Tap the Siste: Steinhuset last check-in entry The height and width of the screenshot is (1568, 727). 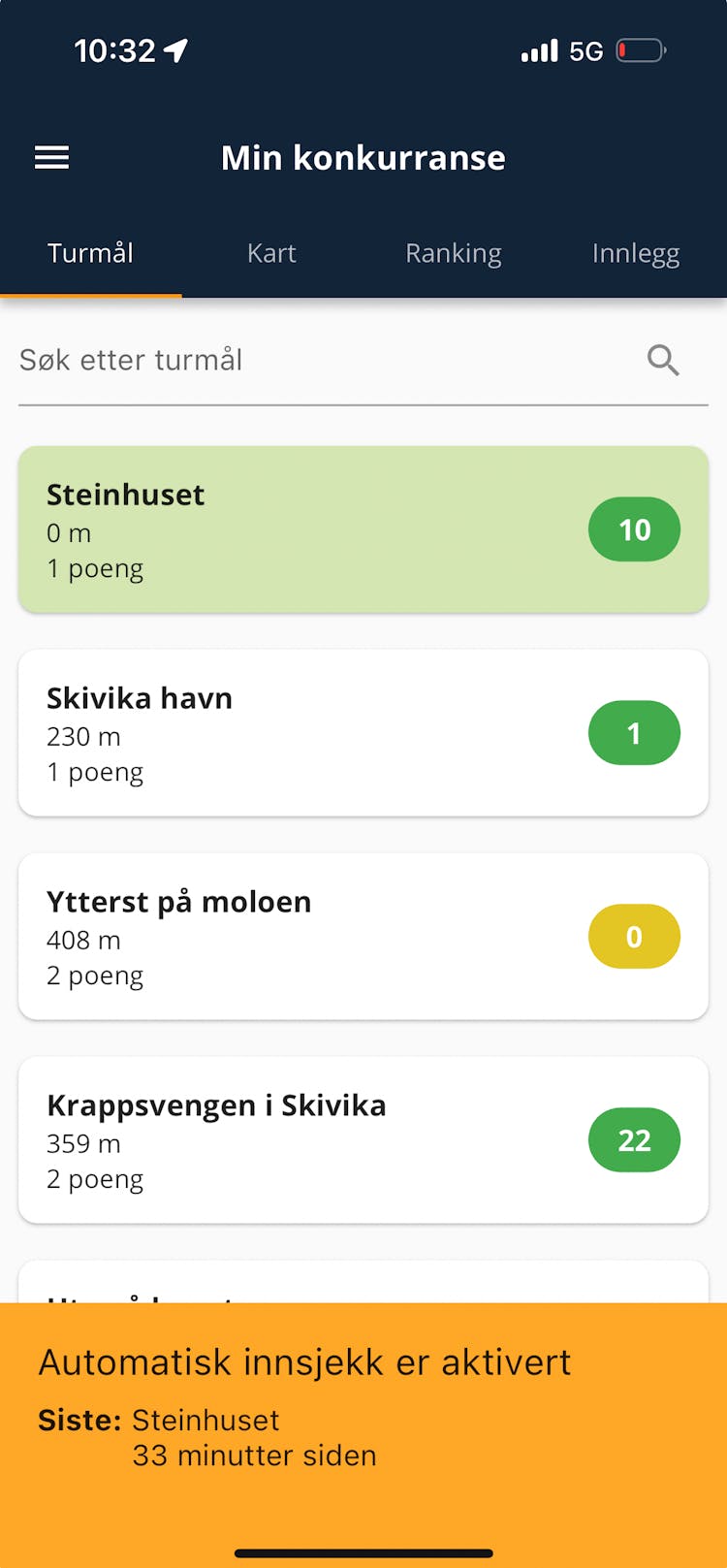(x=207, y=1420)
